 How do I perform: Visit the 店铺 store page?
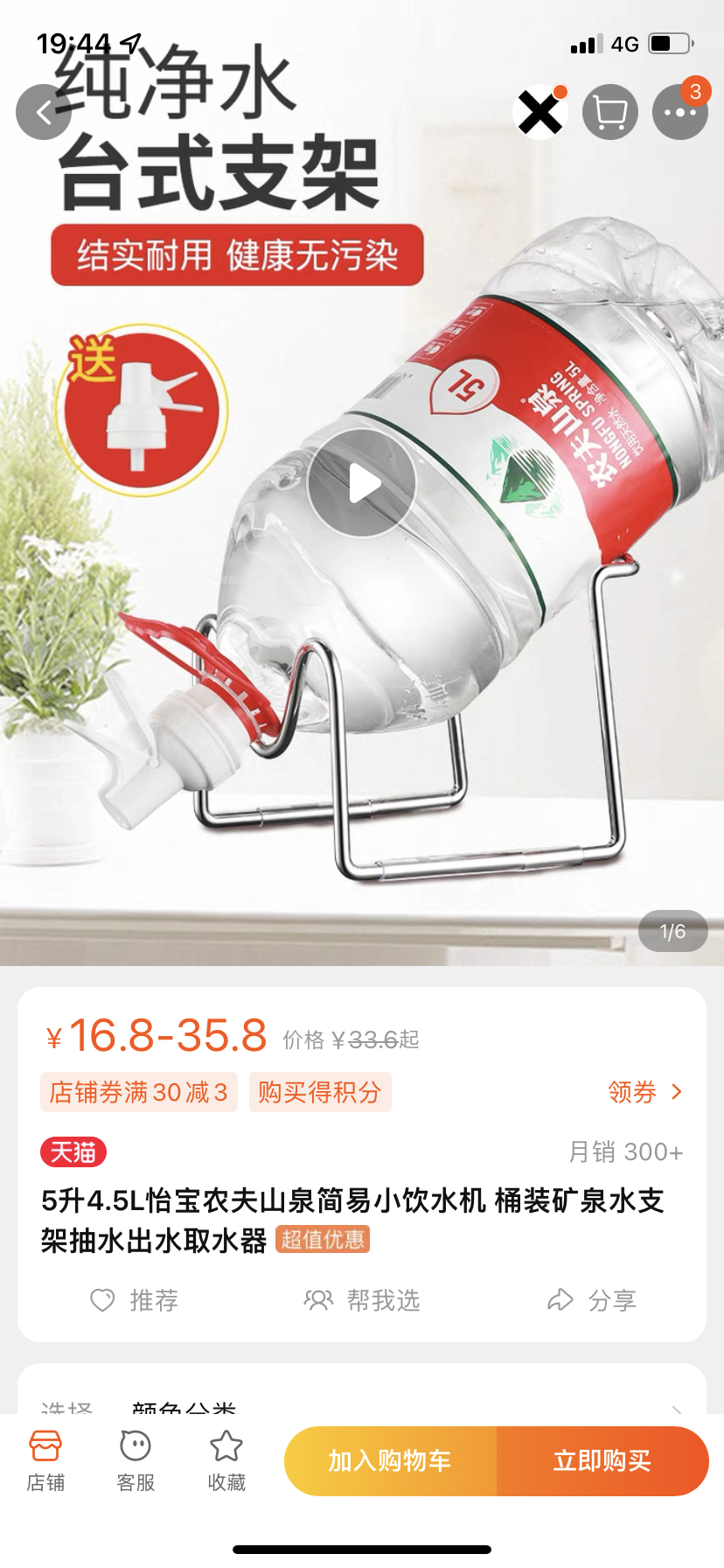click(x=45, y=1461)
